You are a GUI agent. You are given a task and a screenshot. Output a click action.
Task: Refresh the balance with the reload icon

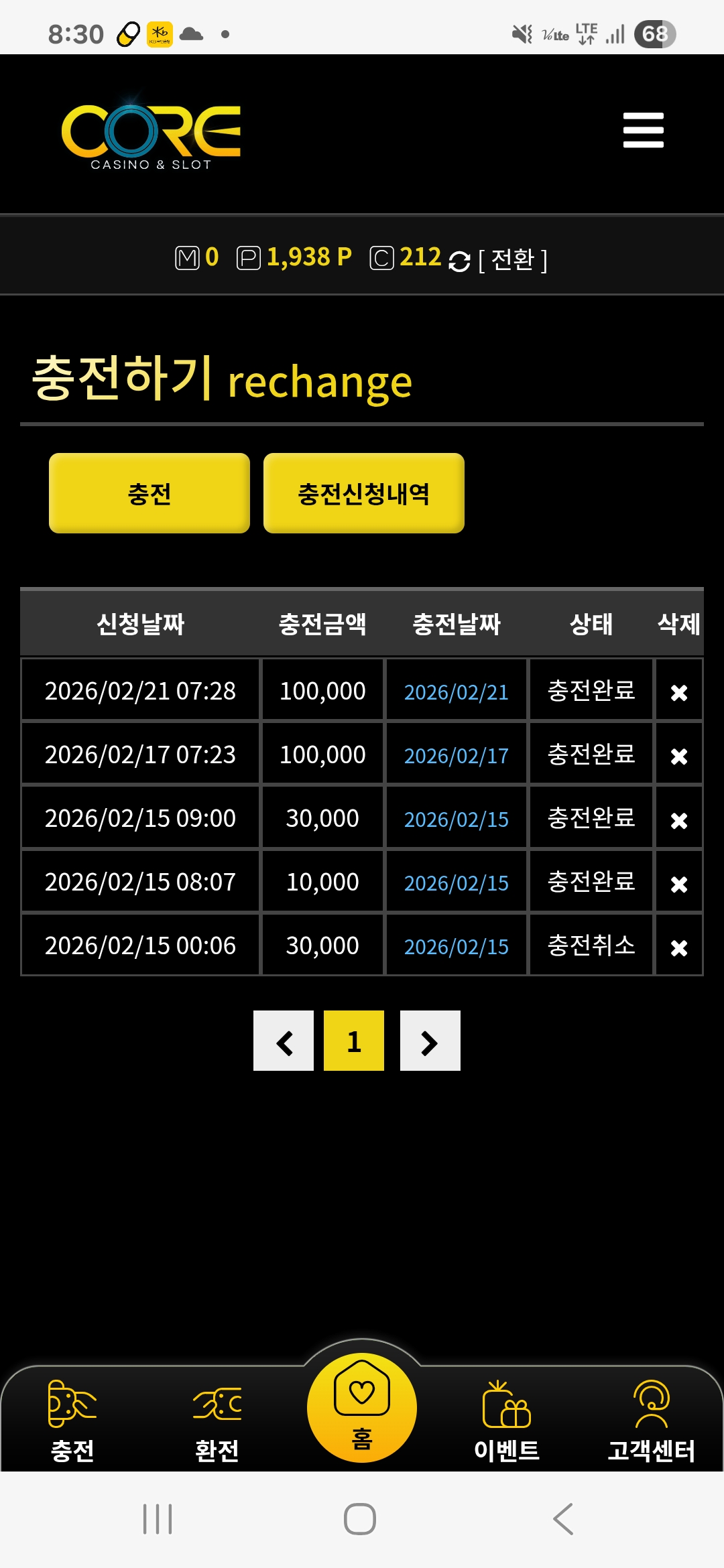[x=459, y=261]
